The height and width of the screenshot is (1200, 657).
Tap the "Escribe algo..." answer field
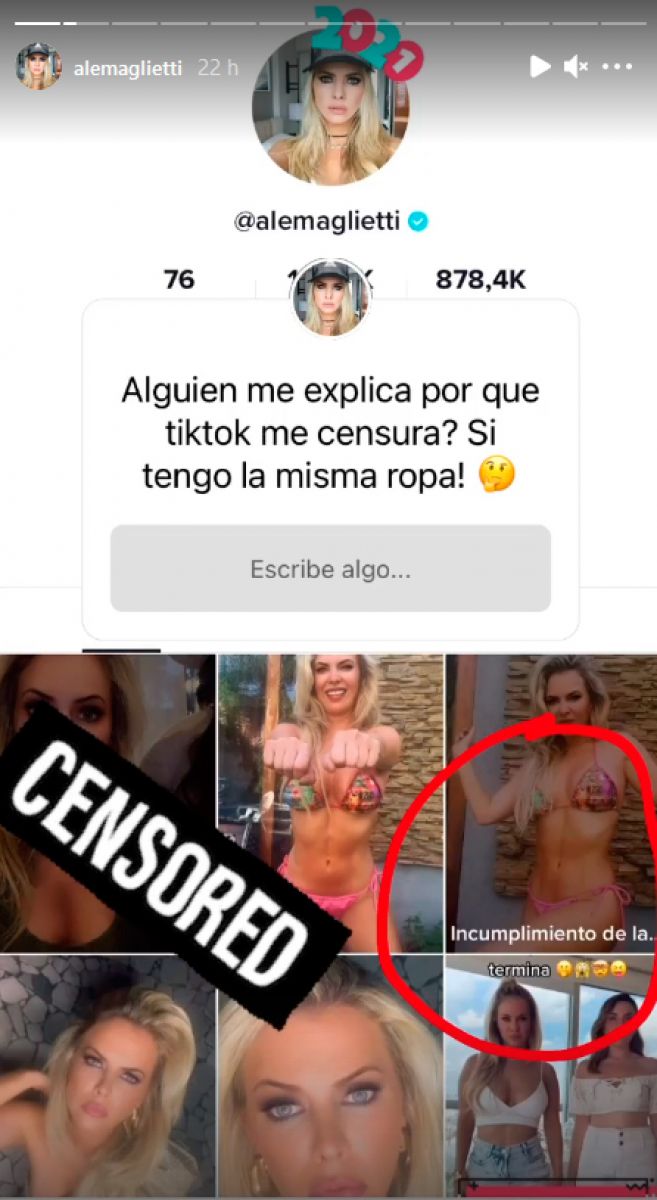330,569
